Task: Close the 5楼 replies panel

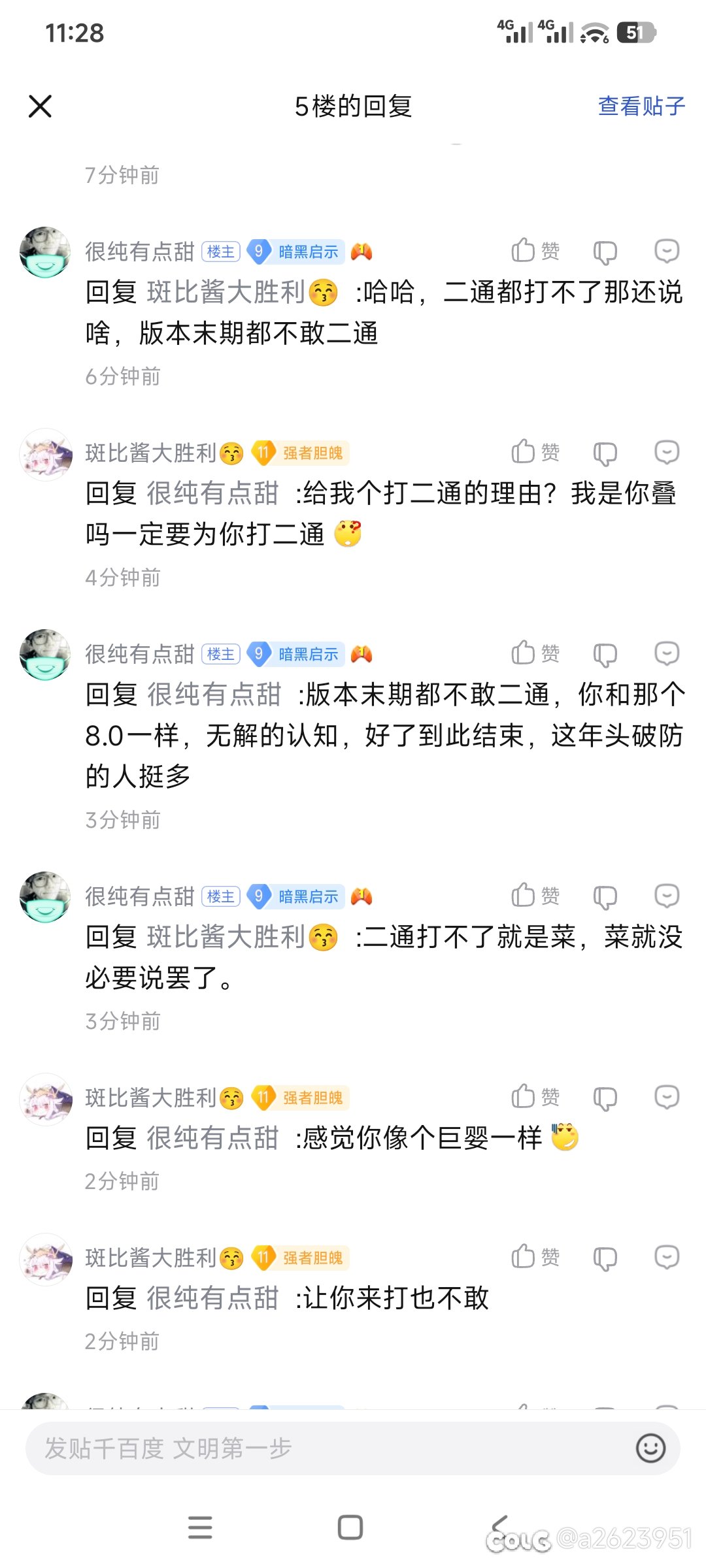Action: 40,106
